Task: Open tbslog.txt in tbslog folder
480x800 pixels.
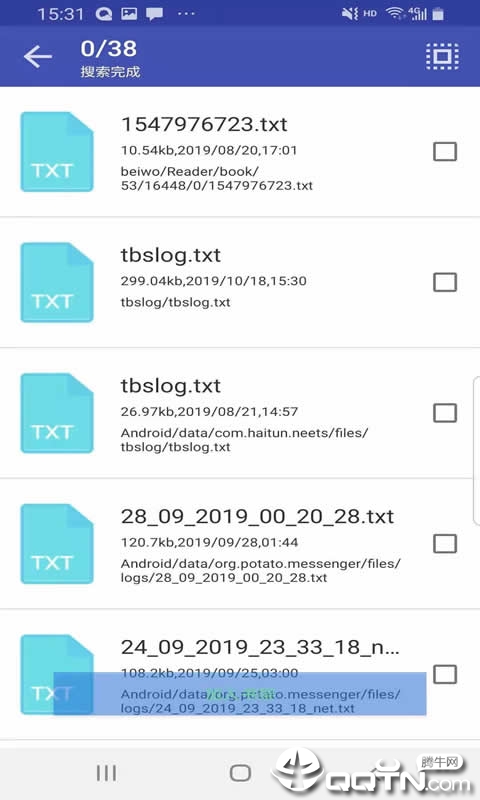Action: click(x=240, y=283)
